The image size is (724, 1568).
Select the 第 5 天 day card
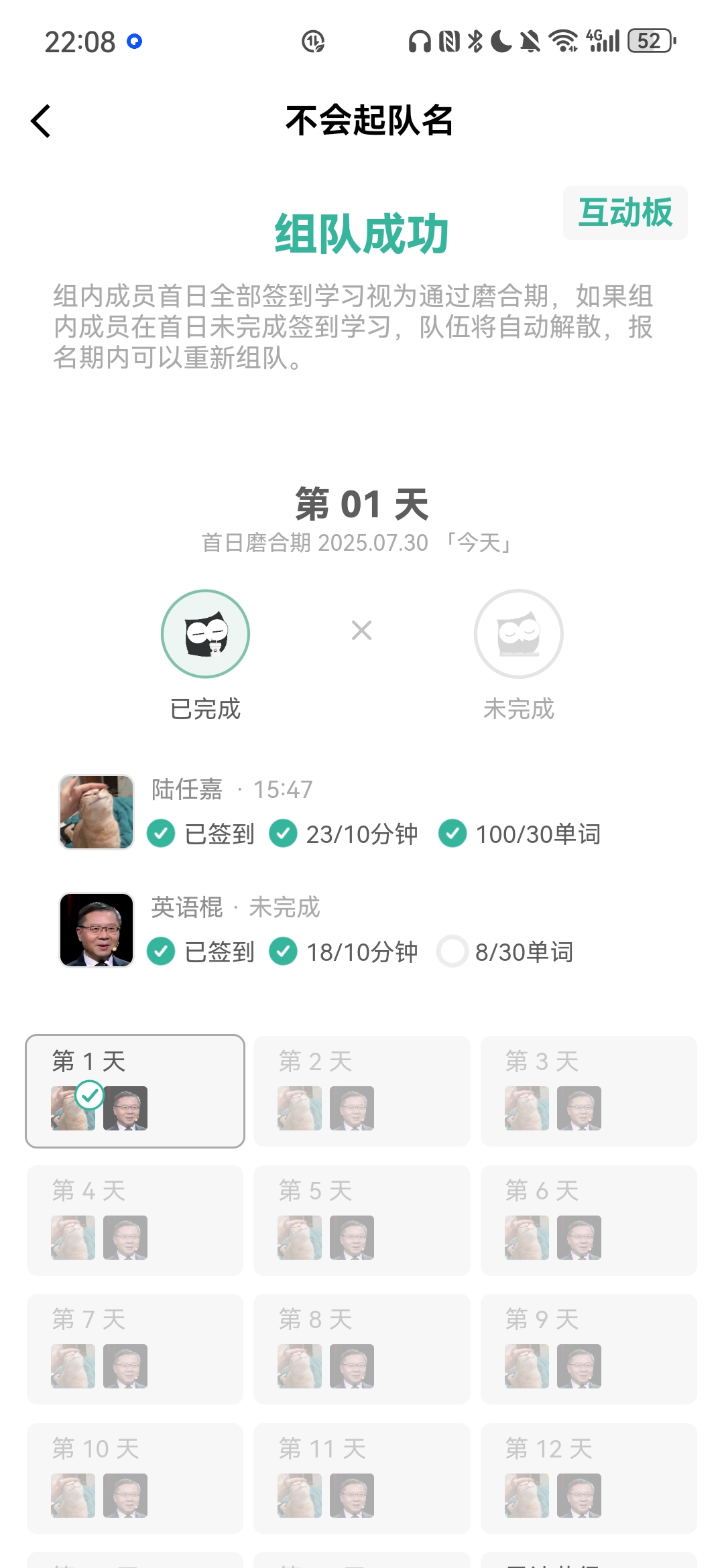tap(362, 1220)
